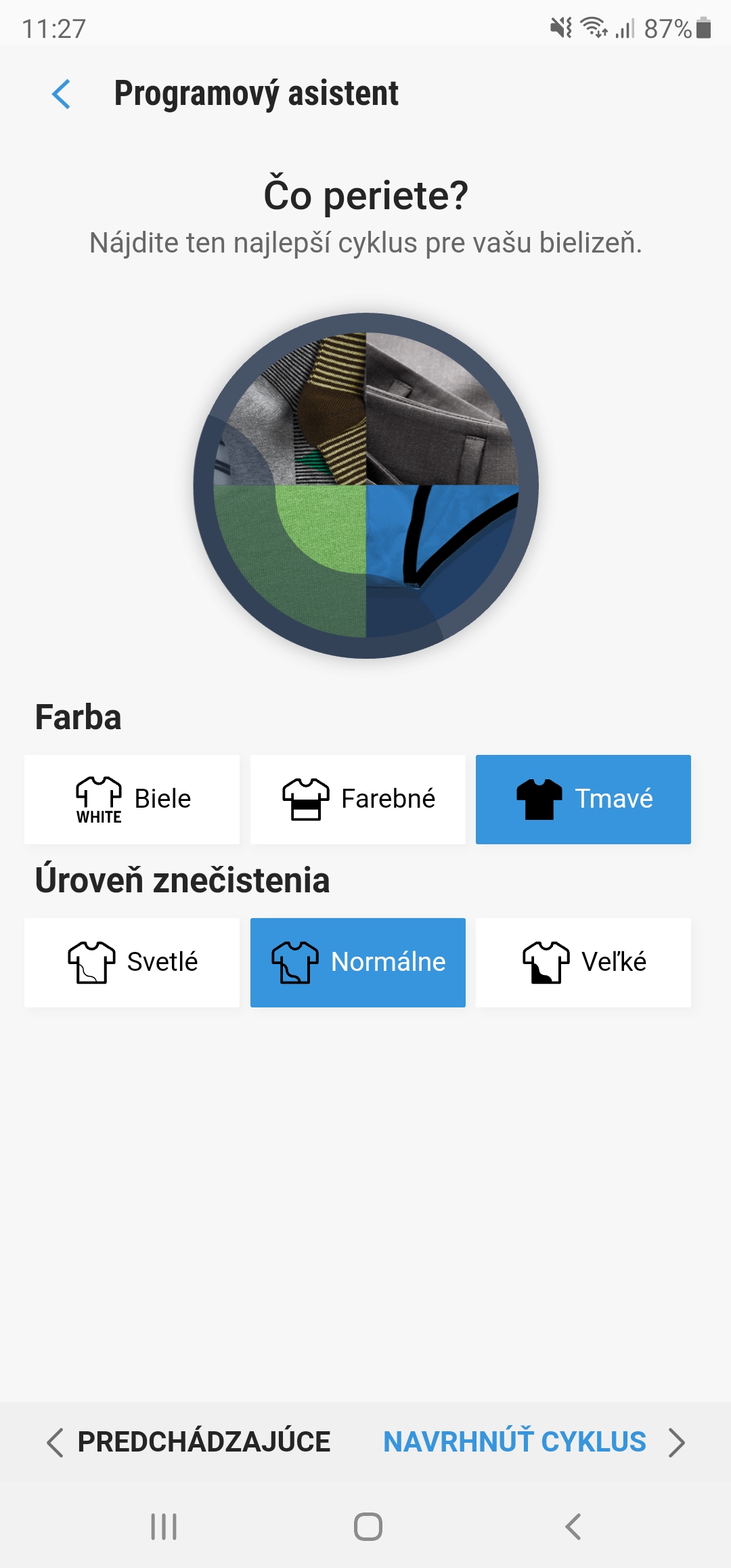Set soil level to Svetlé
Screen dimensions: 731x1568
click(132, 962)
